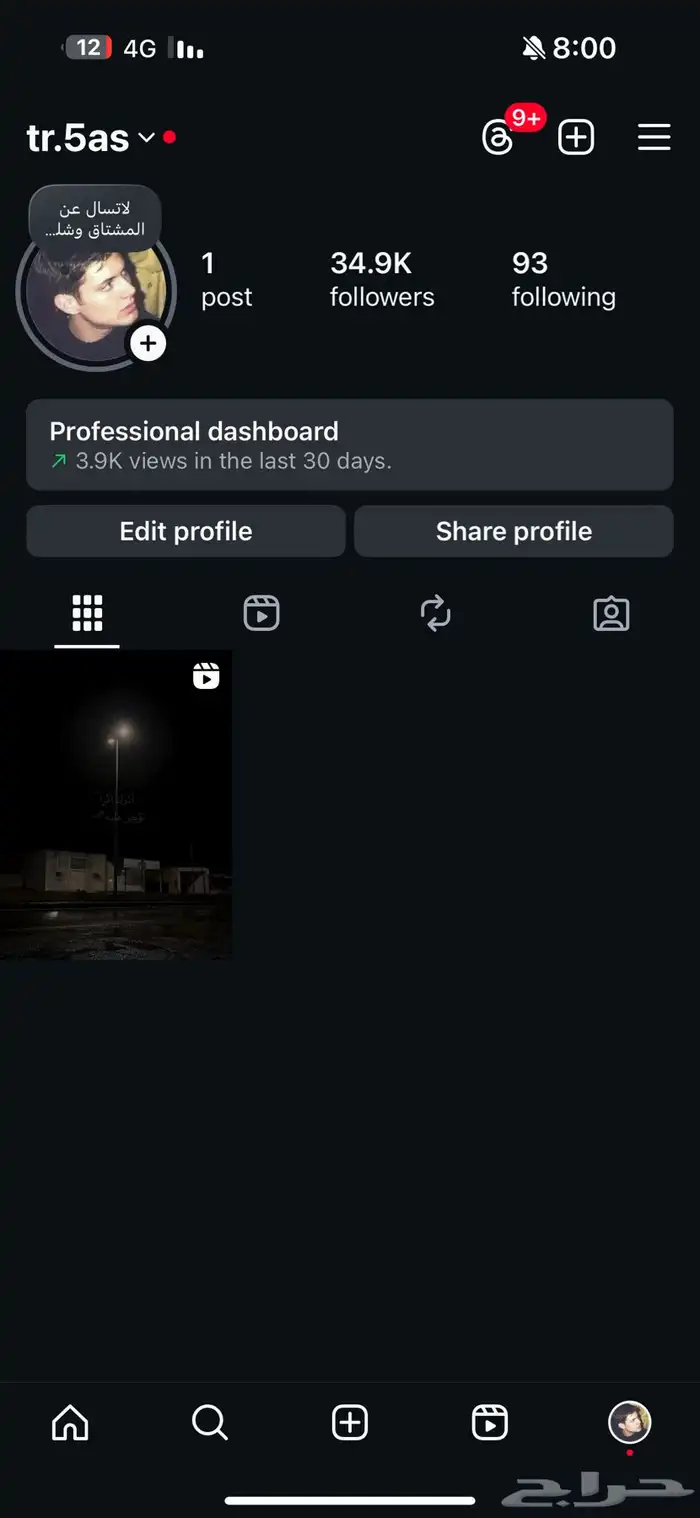Switch to the posts grid tab
700x1518 pixels.
point(87,613)
